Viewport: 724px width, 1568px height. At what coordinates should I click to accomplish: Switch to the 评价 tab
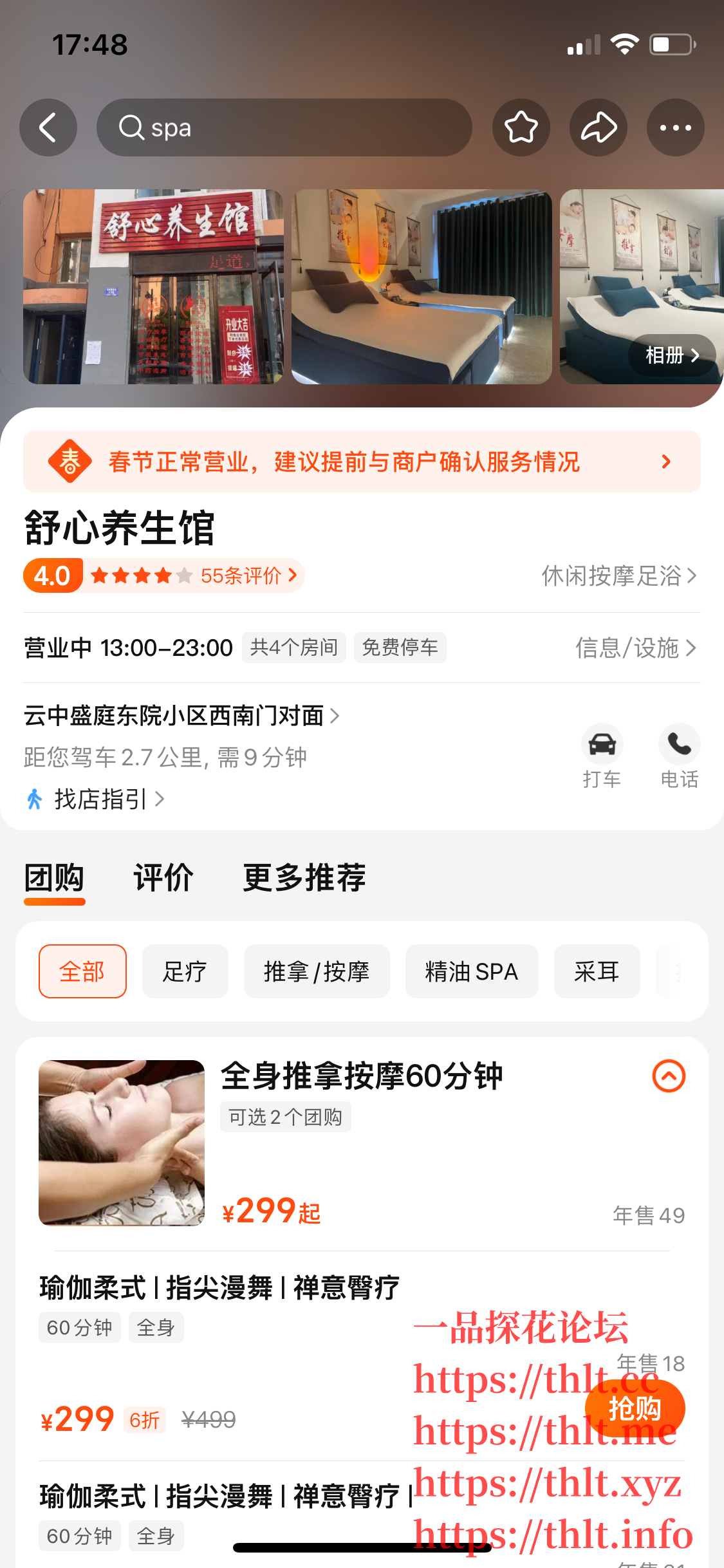pyautogui.click(x=163, y=877)
